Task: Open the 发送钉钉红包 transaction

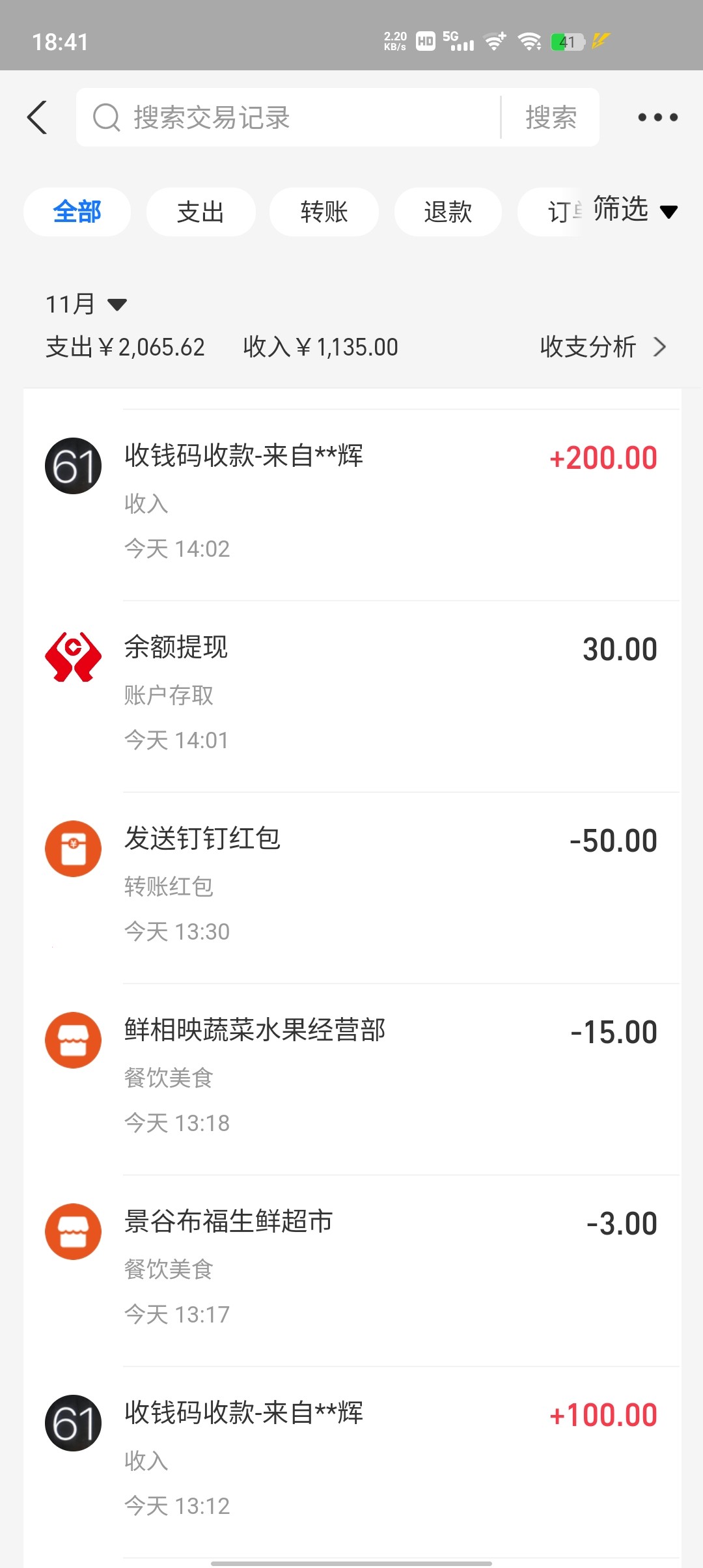Action: pos(391,884)
